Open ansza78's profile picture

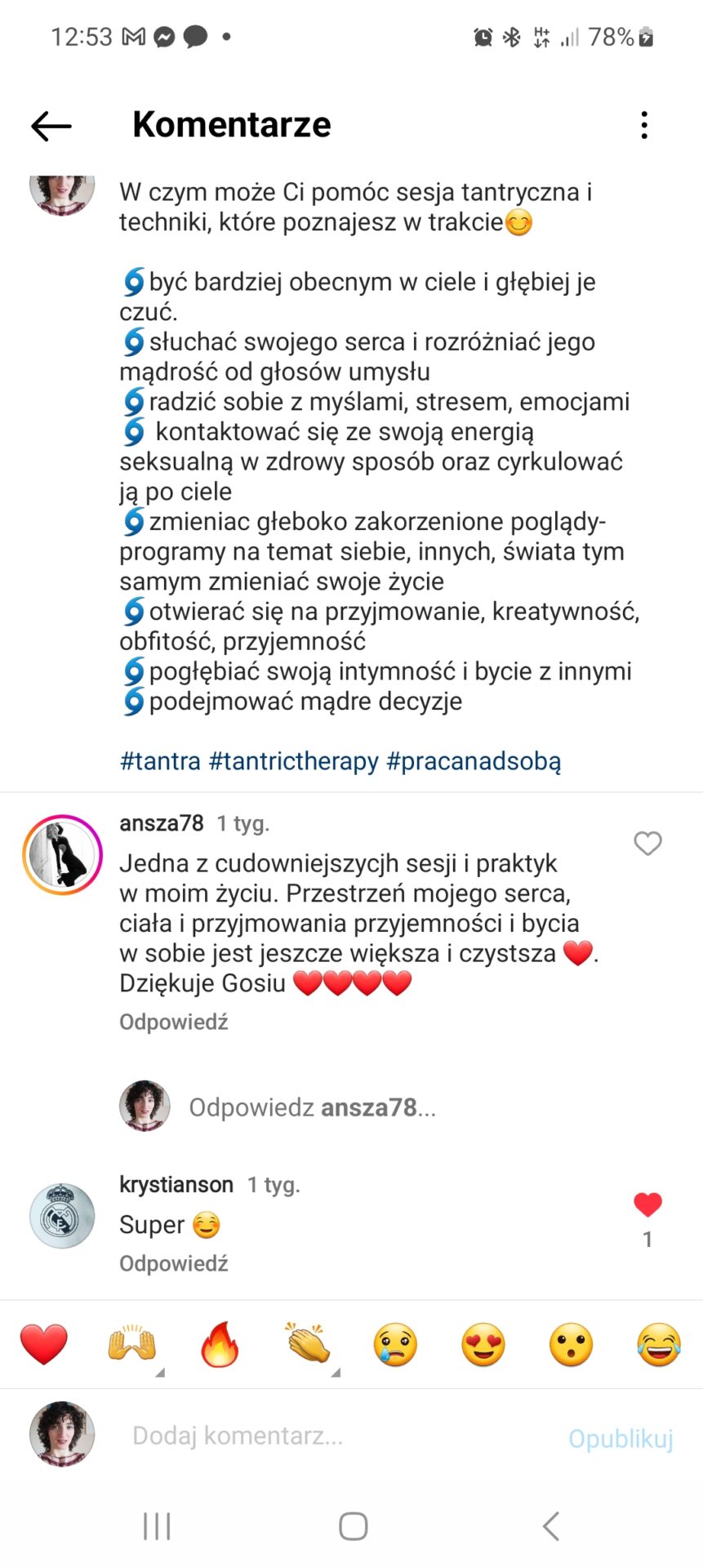pyautogui.click(x=62, y=854)
